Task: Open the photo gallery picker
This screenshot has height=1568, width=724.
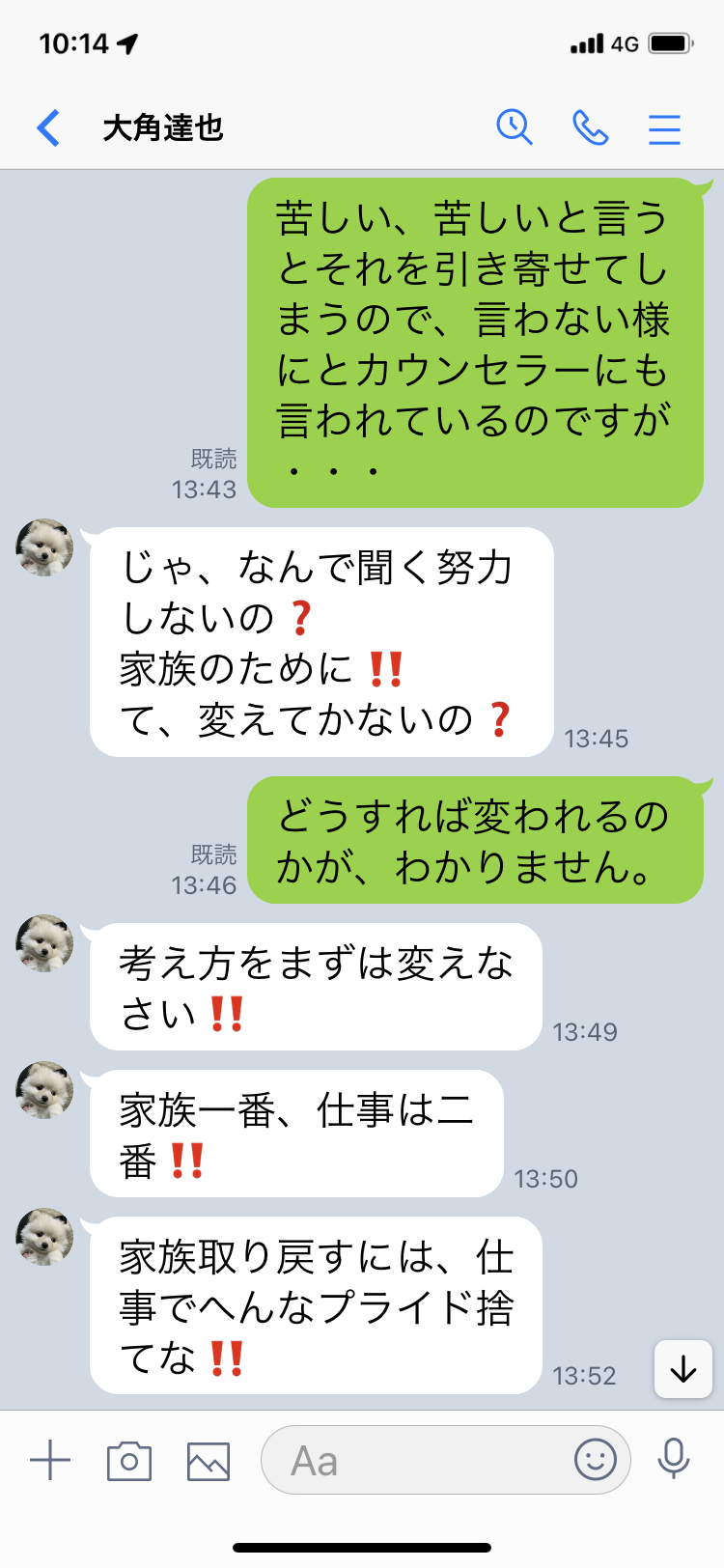Action: point(209,1461)
